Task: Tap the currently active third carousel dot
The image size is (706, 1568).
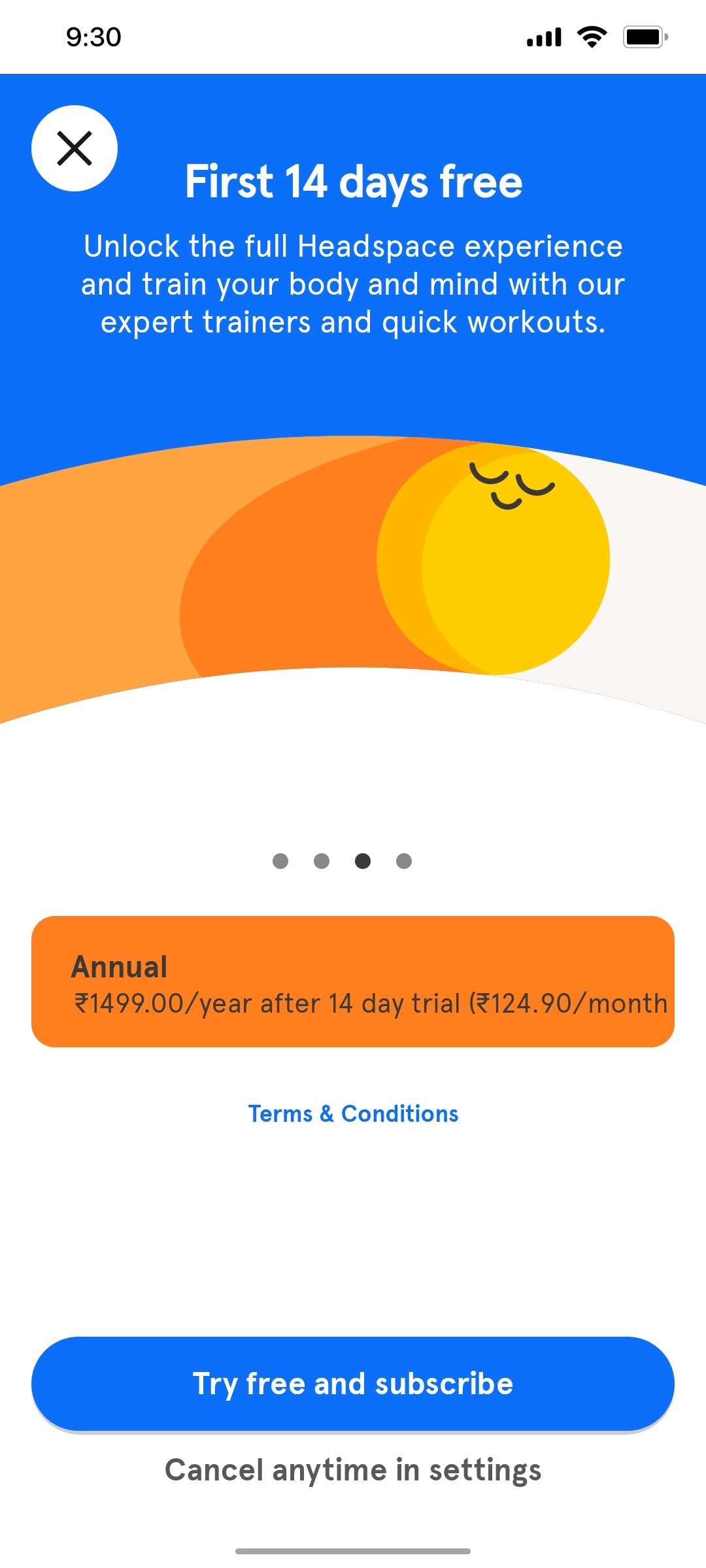Action: coord(363,861)
